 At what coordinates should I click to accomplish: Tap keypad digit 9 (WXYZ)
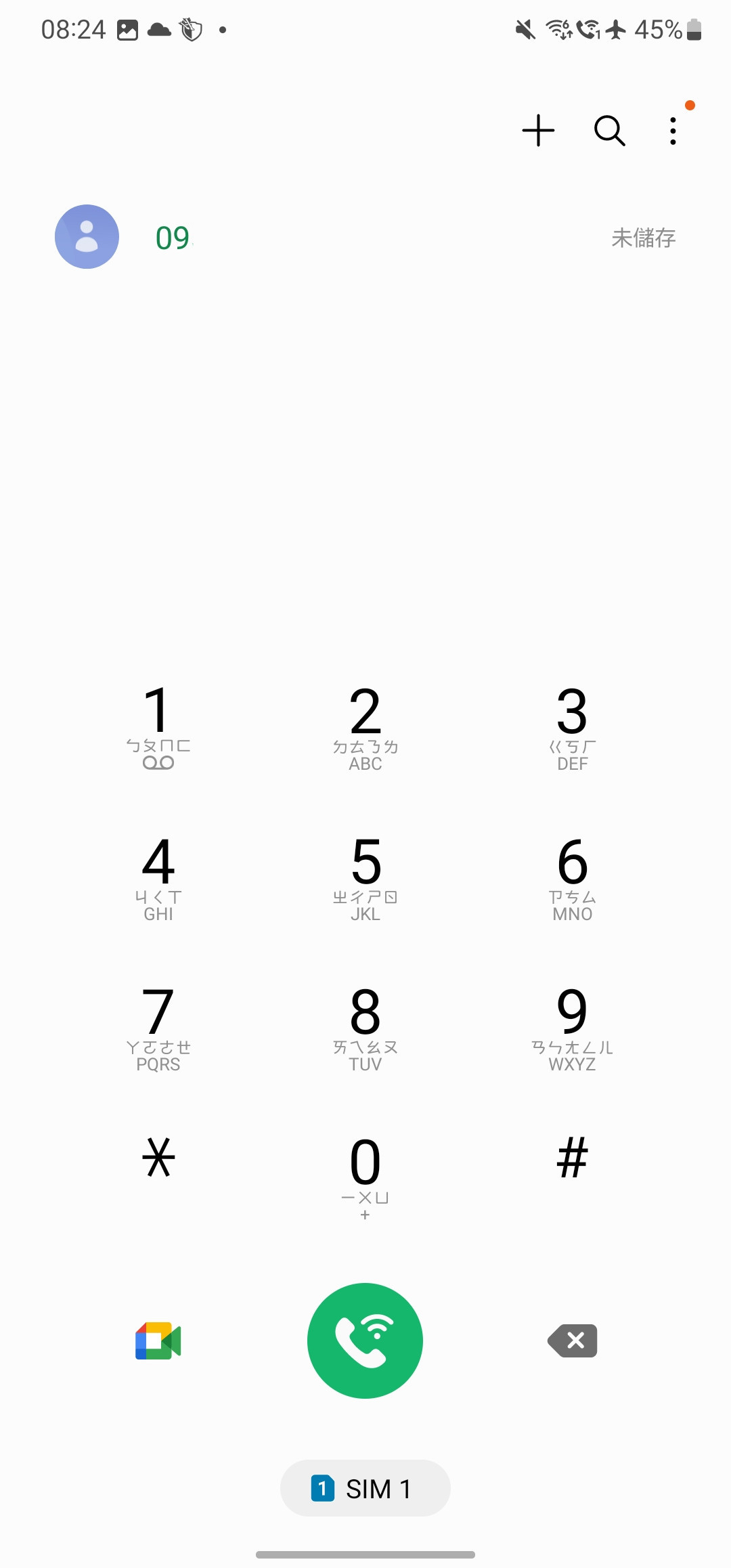click(572, 1026)
